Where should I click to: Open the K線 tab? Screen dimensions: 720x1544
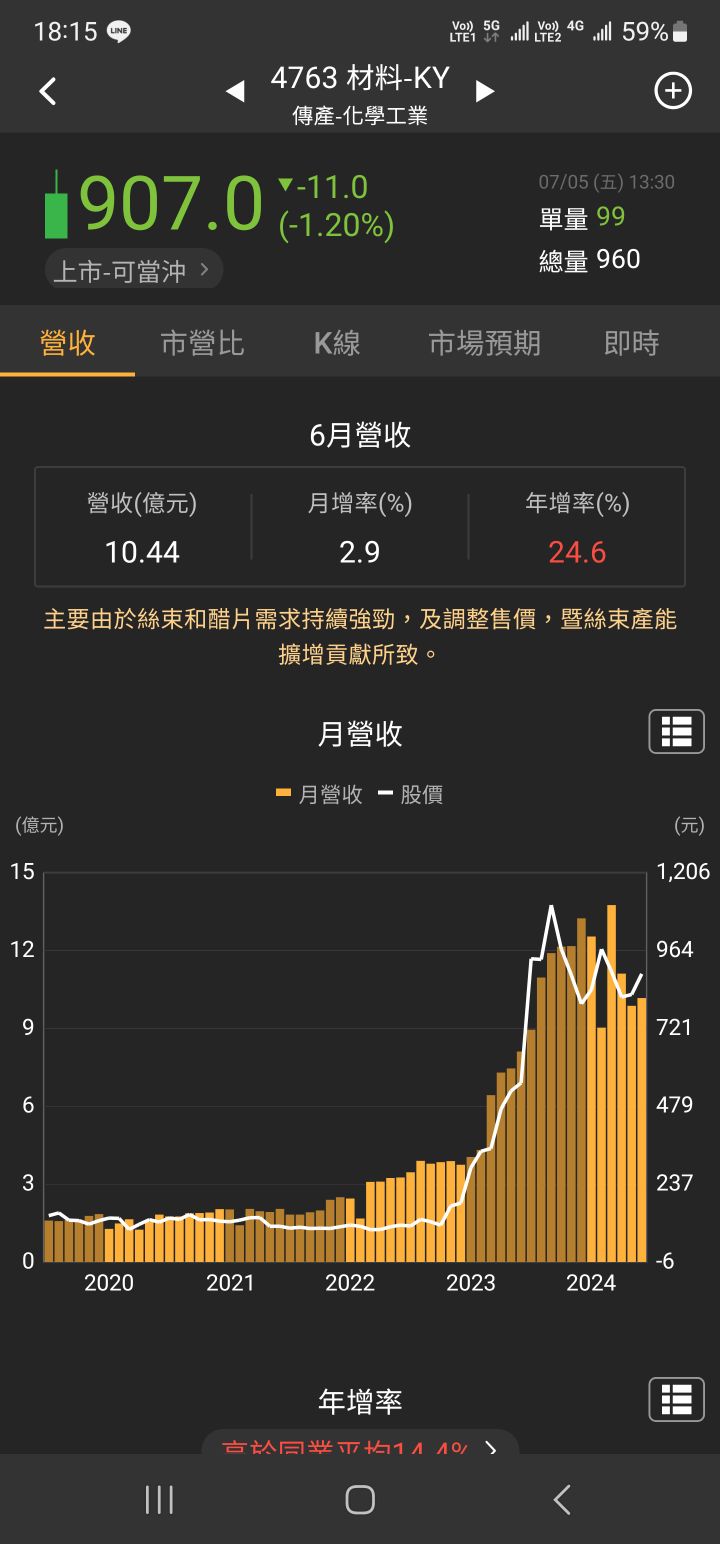click(337, 343)
